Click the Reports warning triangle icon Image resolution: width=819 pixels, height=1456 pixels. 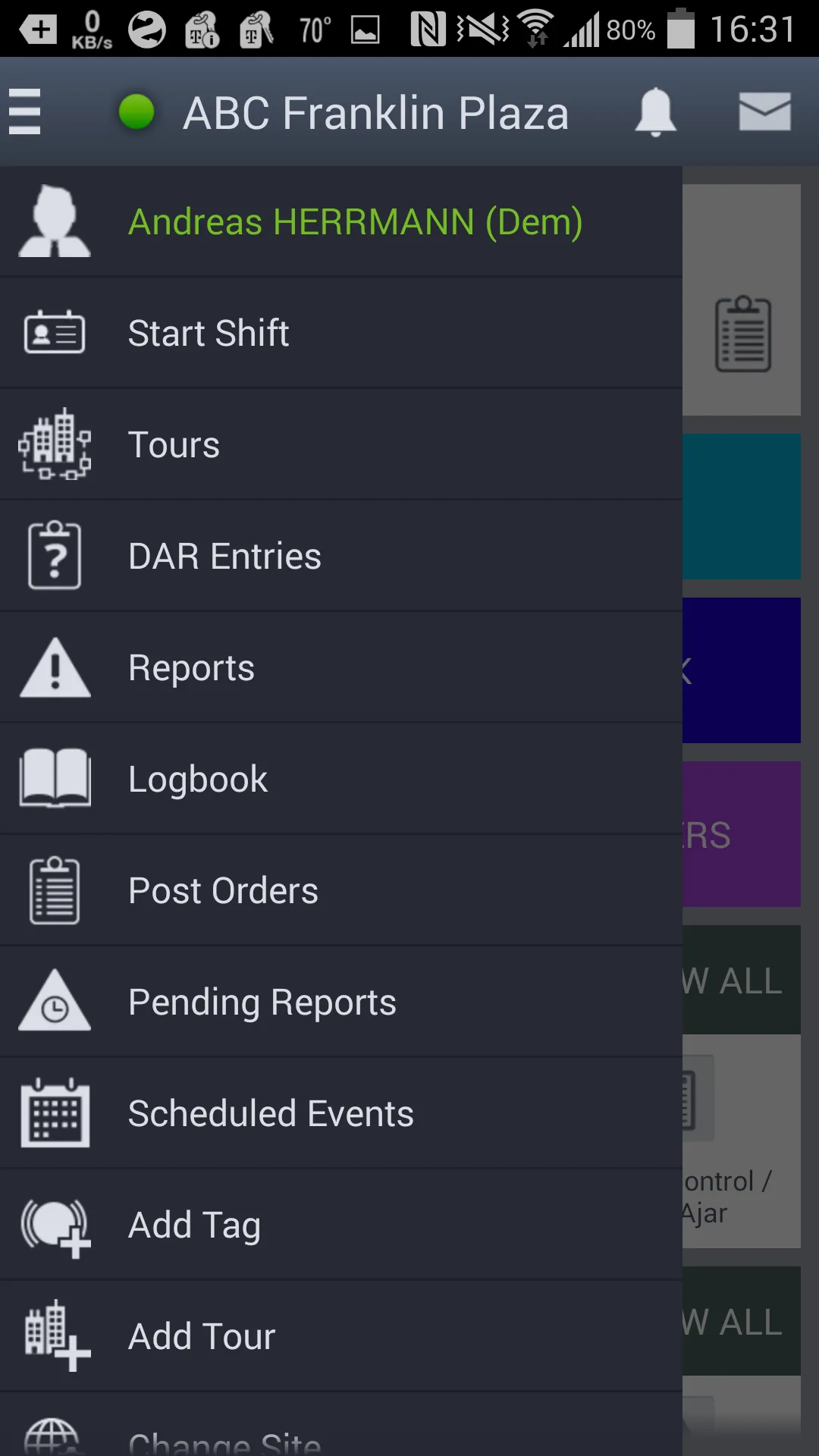coord(55,667)
